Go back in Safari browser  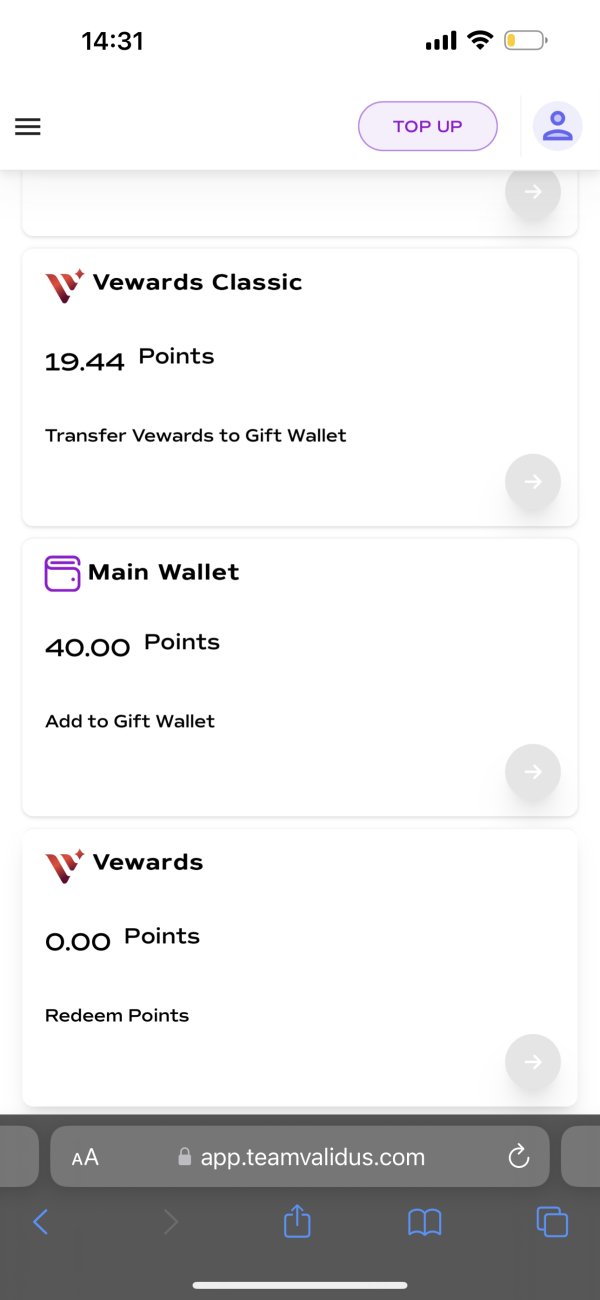click(41, 1221)
